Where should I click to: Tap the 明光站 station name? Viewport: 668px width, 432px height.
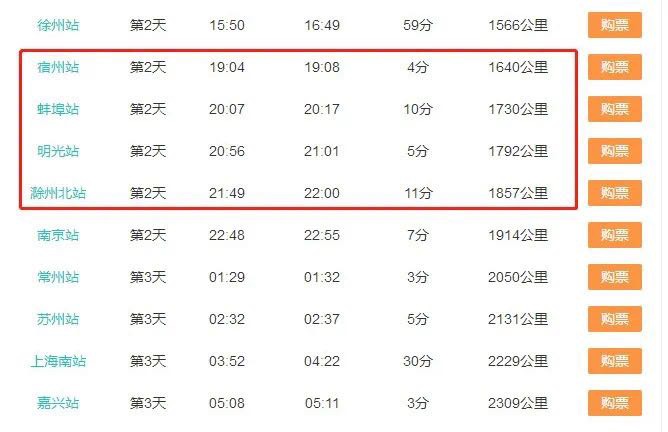coord(58,151)
